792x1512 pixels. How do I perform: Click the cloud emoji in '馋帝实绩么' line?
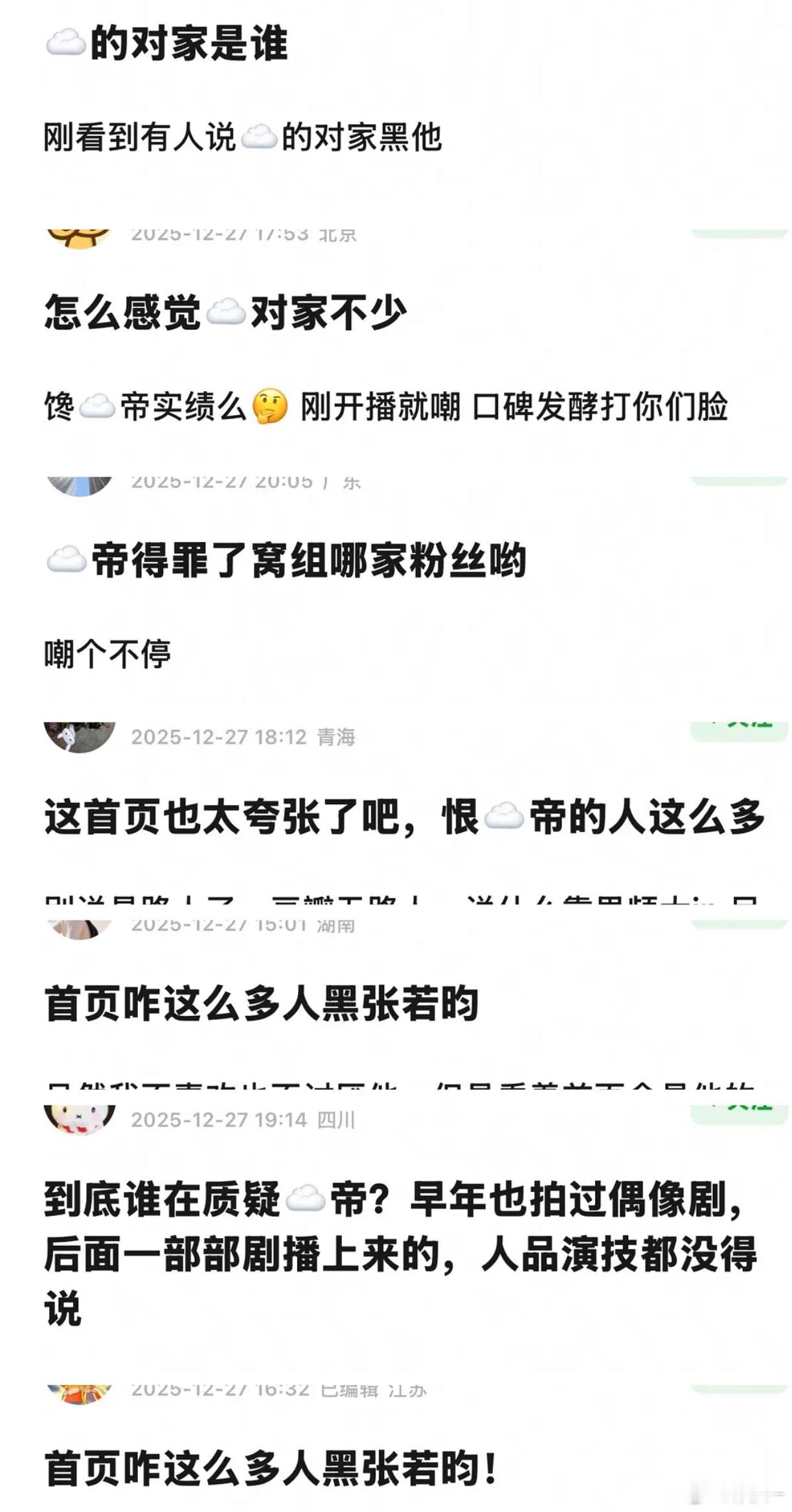[97, 407]
